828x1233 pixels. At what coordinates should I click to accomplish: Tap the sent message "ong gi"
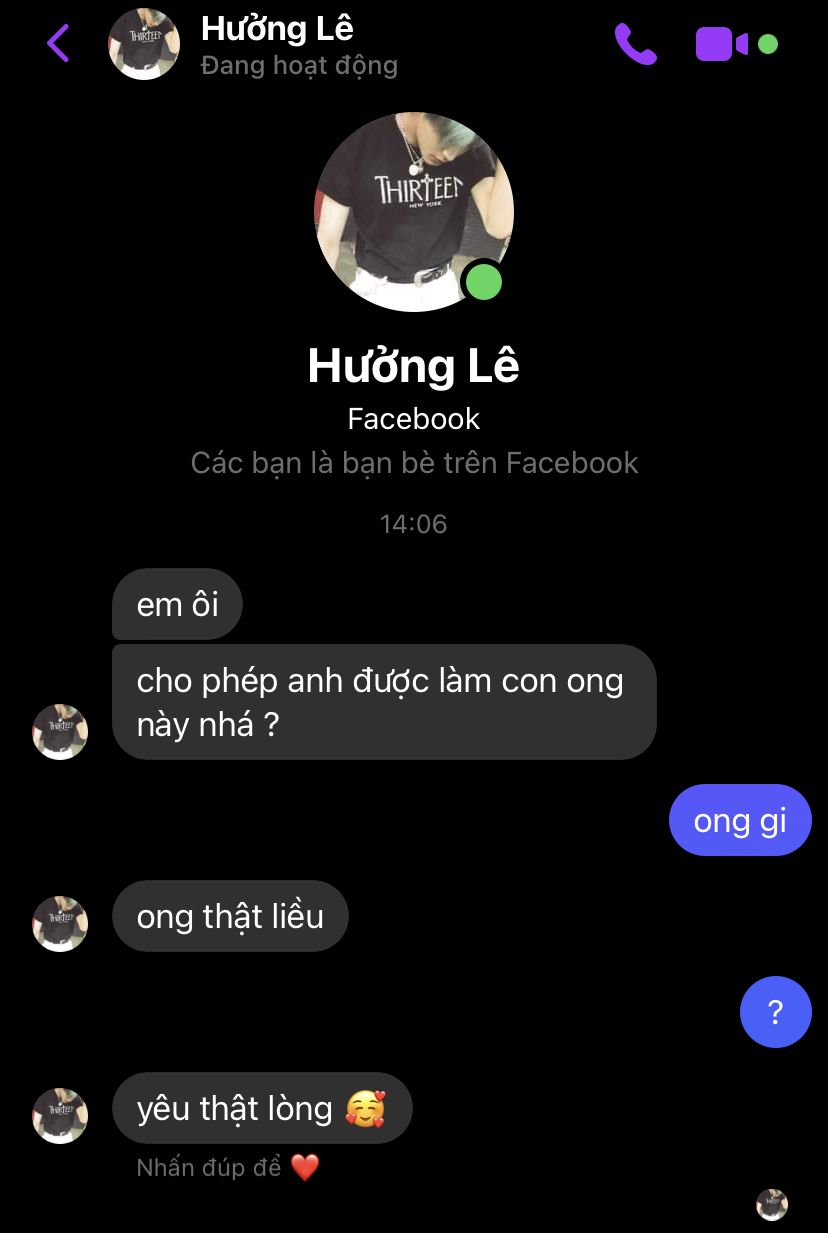(x=740, y=820)
